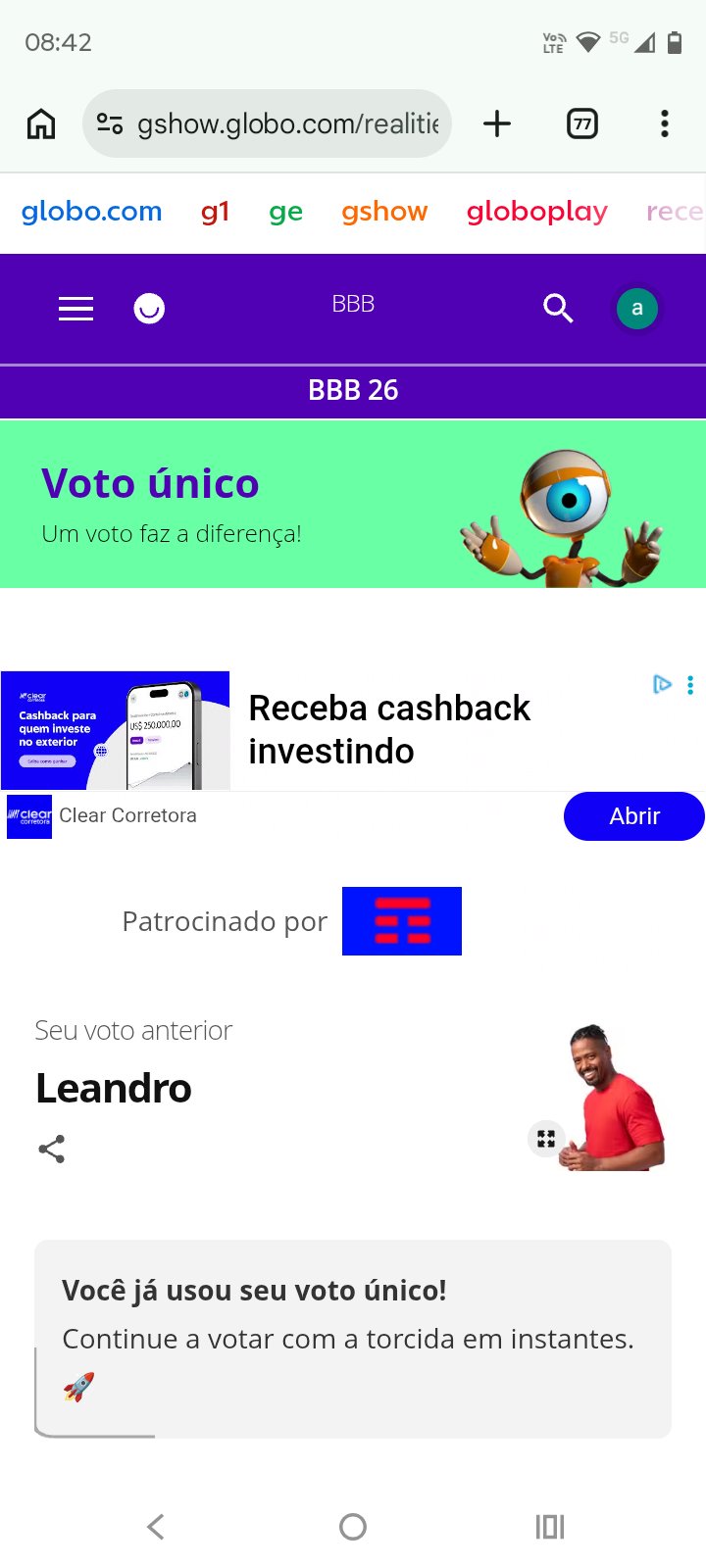Open the ad options menu icon

coord(690,685)
